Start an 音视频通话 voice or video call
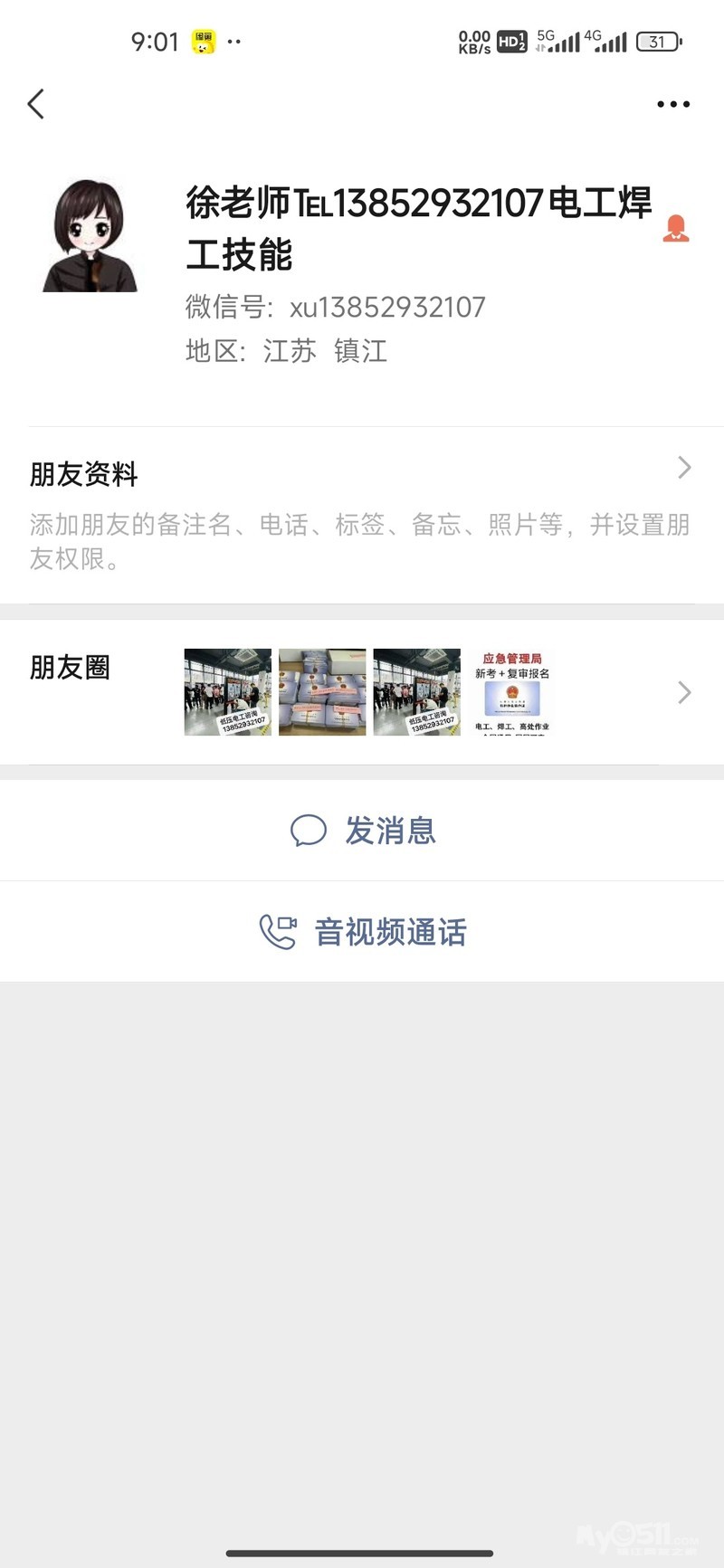This screenshot has height=1568, width=724. tap(362, 932)
